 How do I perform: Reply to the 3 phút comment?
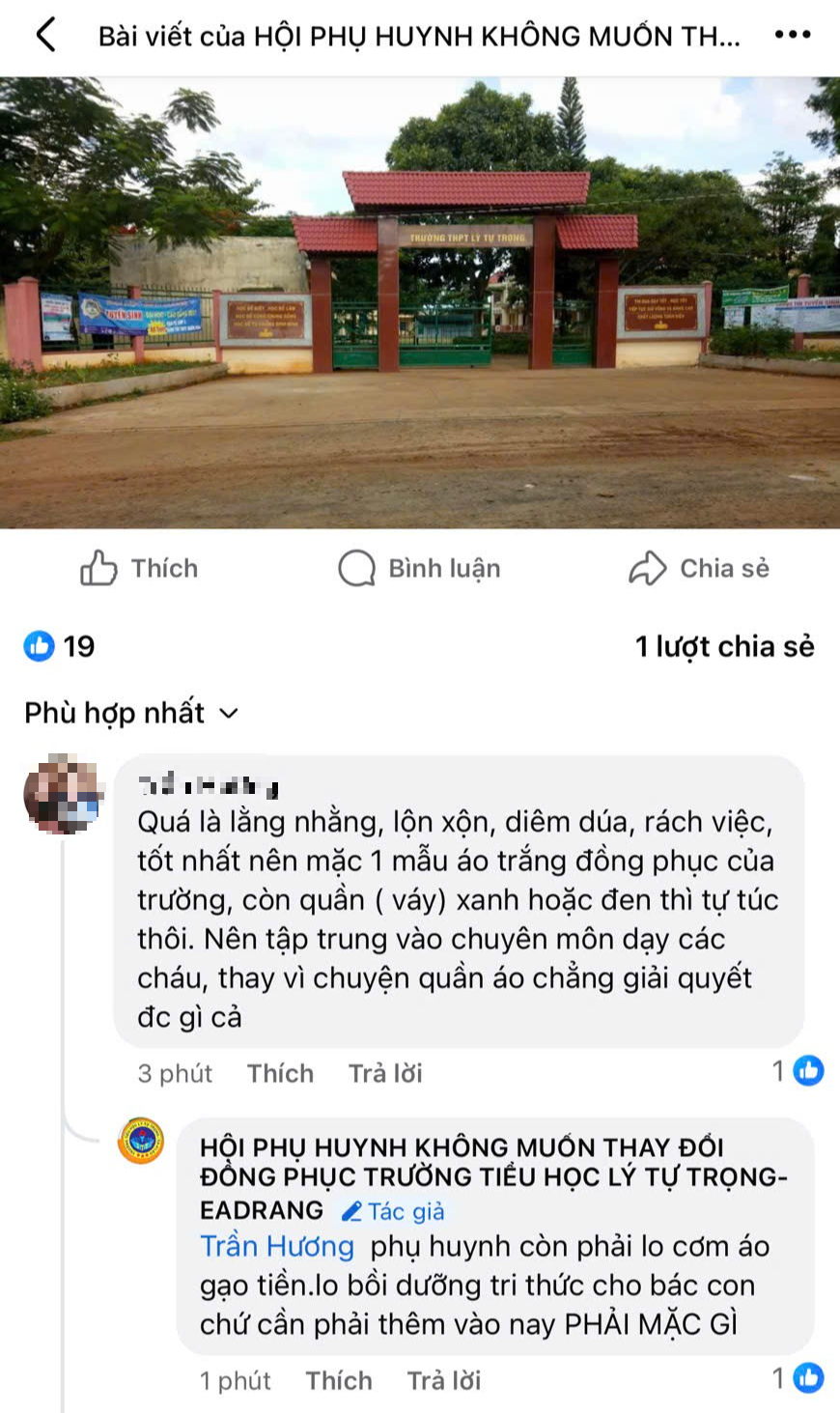click(x=385, y=1073)
